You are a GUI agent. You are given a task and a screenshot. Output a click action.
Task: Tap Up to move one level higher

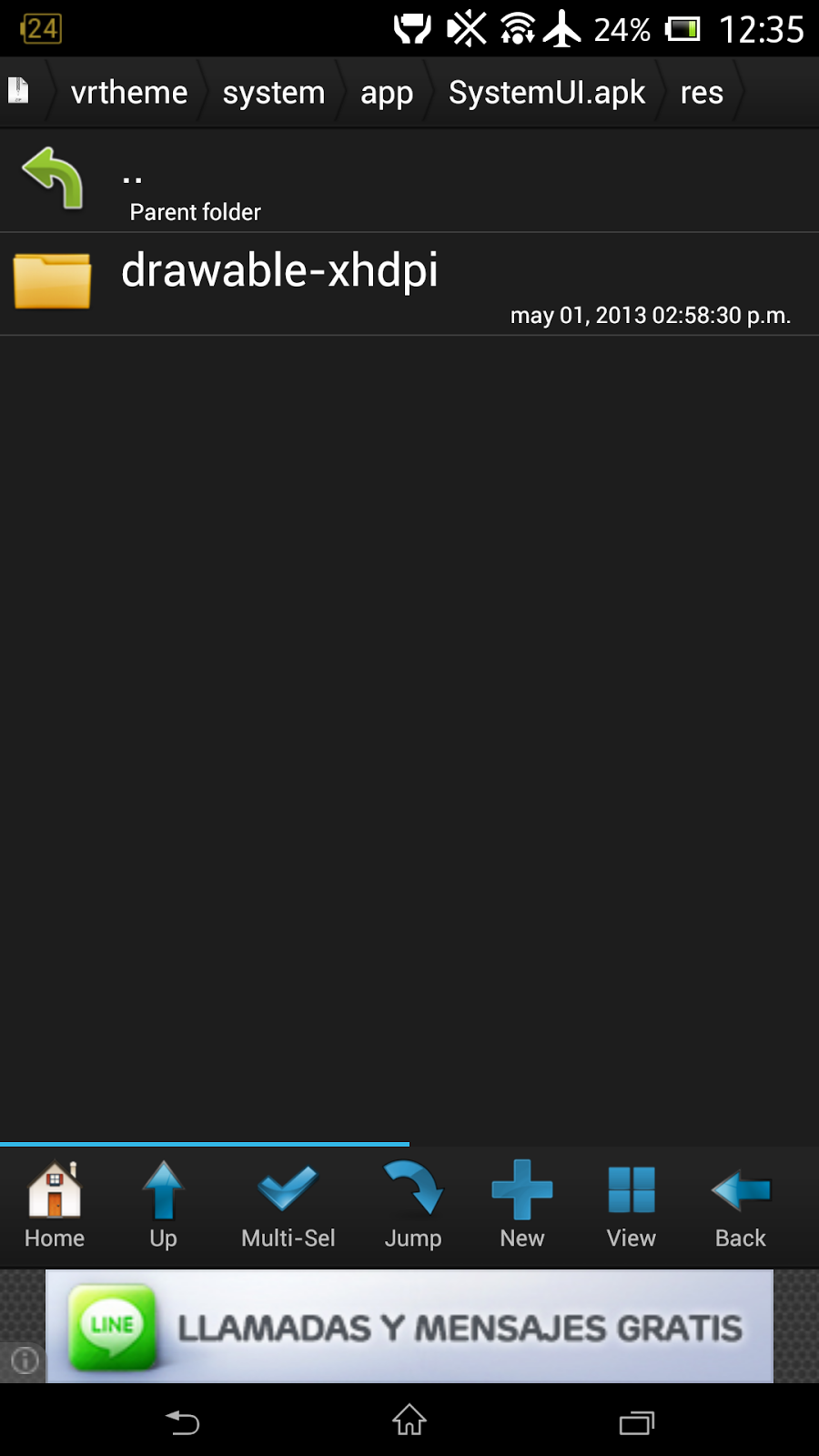(x=164, y=1206)
